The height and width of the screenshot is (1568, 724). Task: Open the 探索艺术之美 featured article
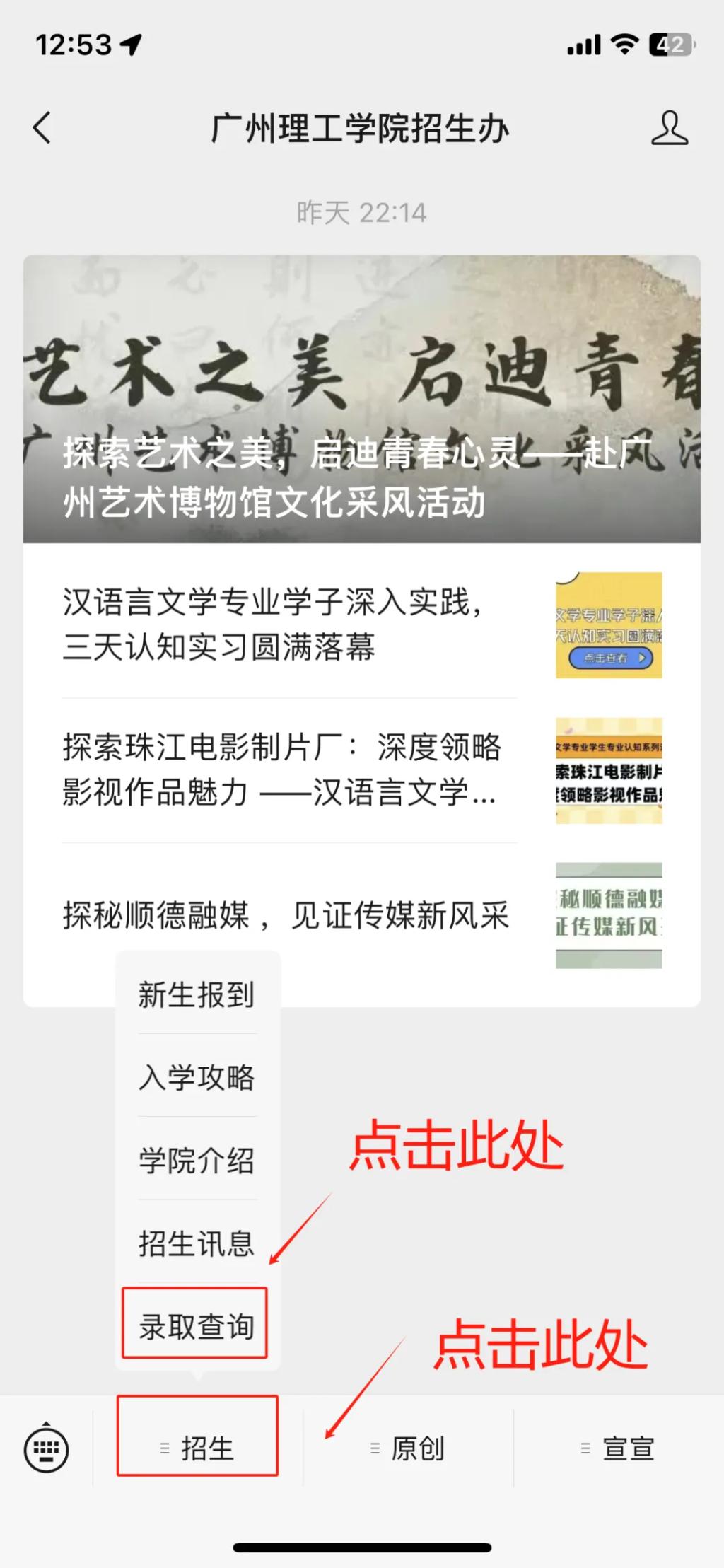361,400
